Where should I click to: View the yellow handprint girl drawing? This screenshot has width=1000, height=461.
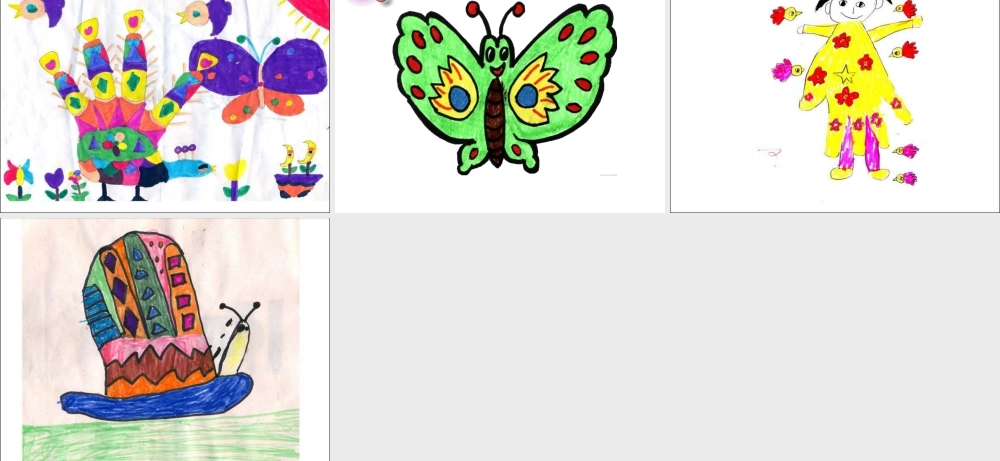[835, 100]
